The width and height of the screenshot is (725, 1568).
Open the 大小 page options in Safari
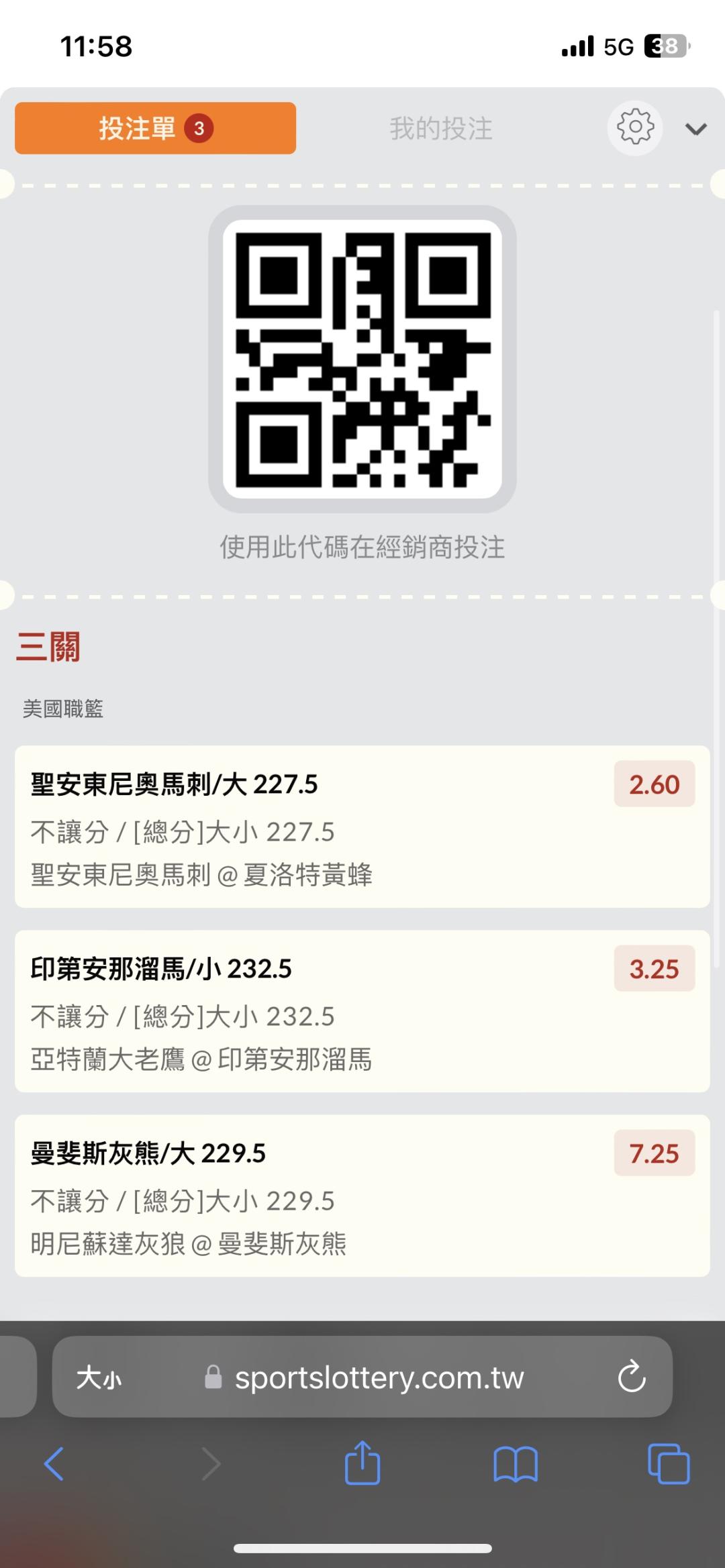pos(99,1378)
